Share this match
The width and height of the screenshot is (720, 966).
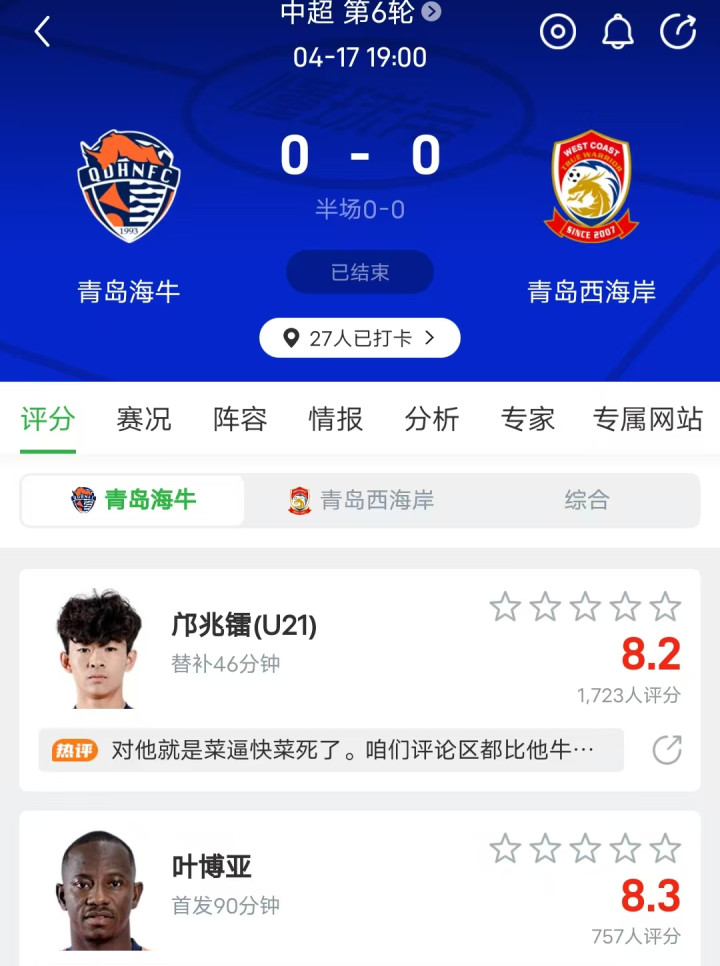pos(678,32)
